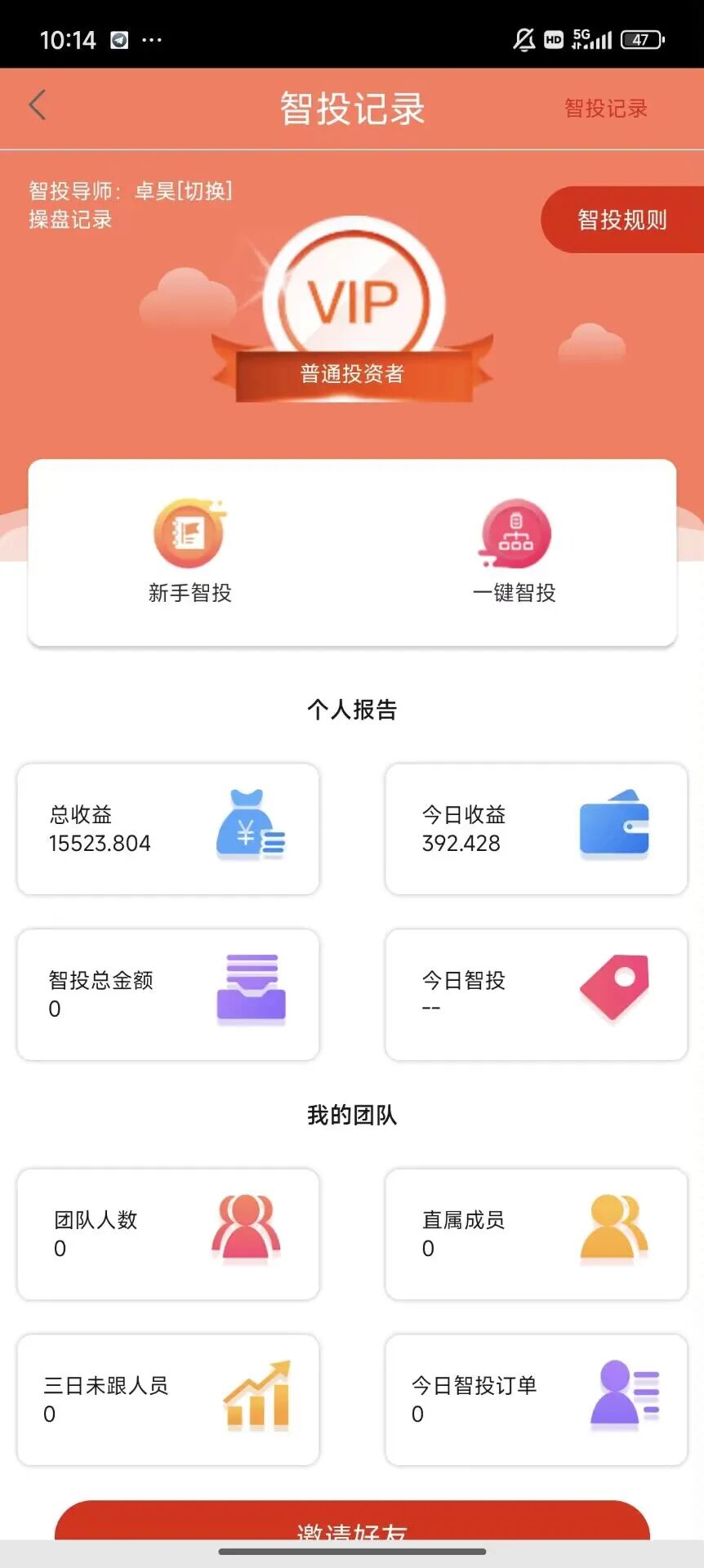704x1568 pixels.
Task: Switch to the 智投记录 tab at top right
Action: point(605,107)
